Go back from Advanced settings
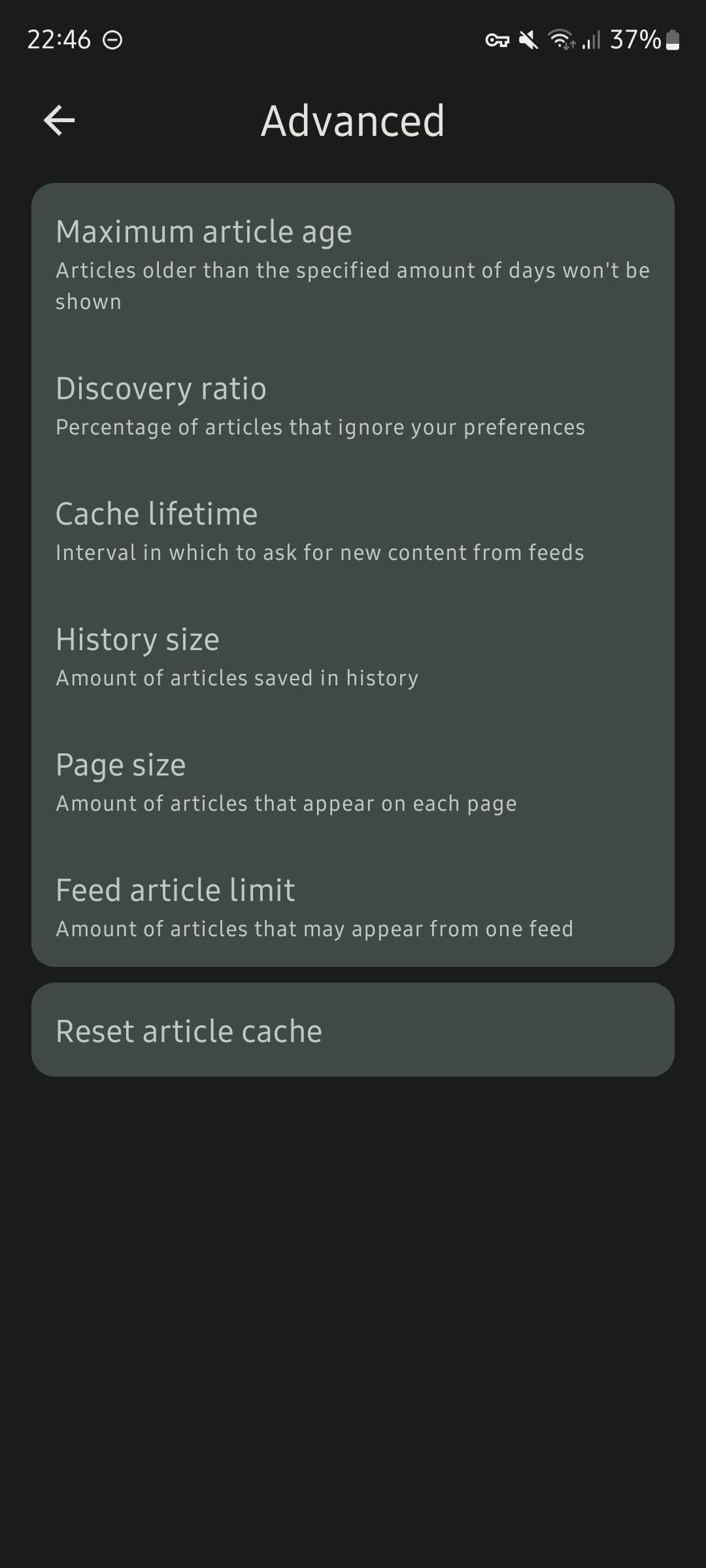 59,121
